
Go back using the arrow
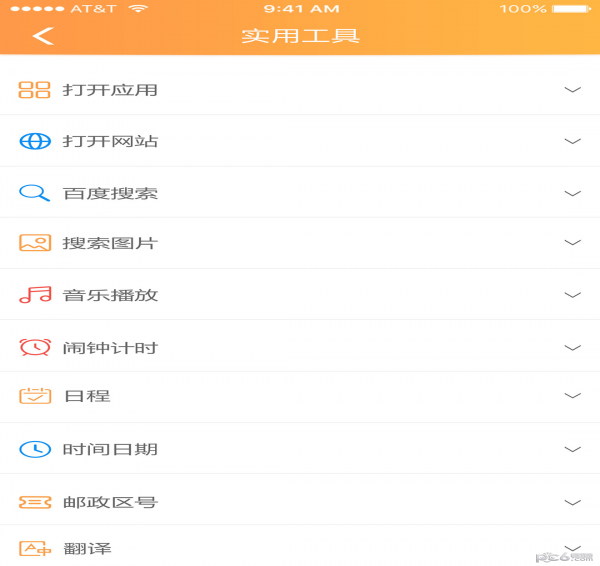tap(42, 36)
